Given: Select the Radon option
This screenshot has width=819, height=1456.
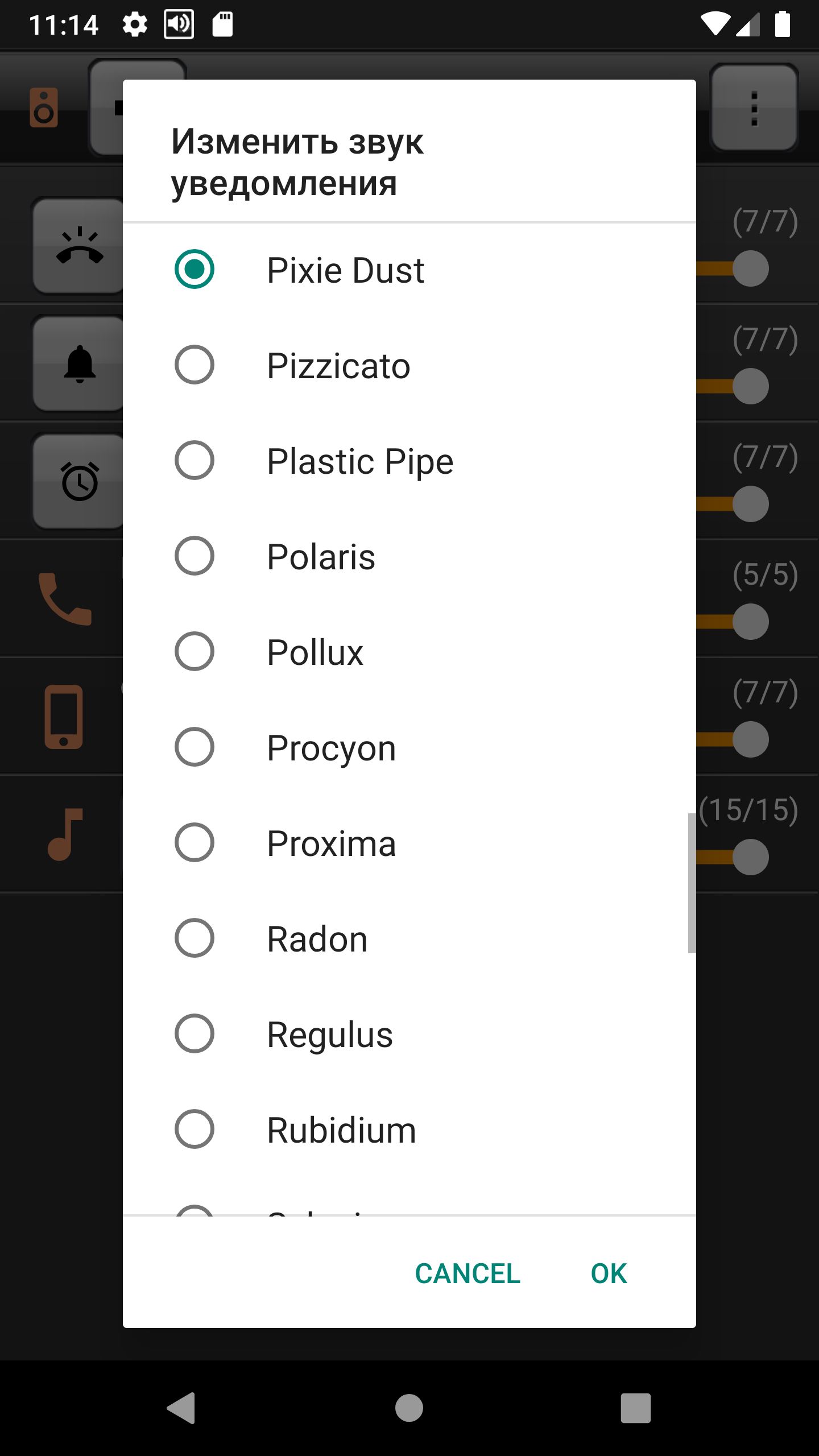Looking at the screenshot, I should (409, 938).
